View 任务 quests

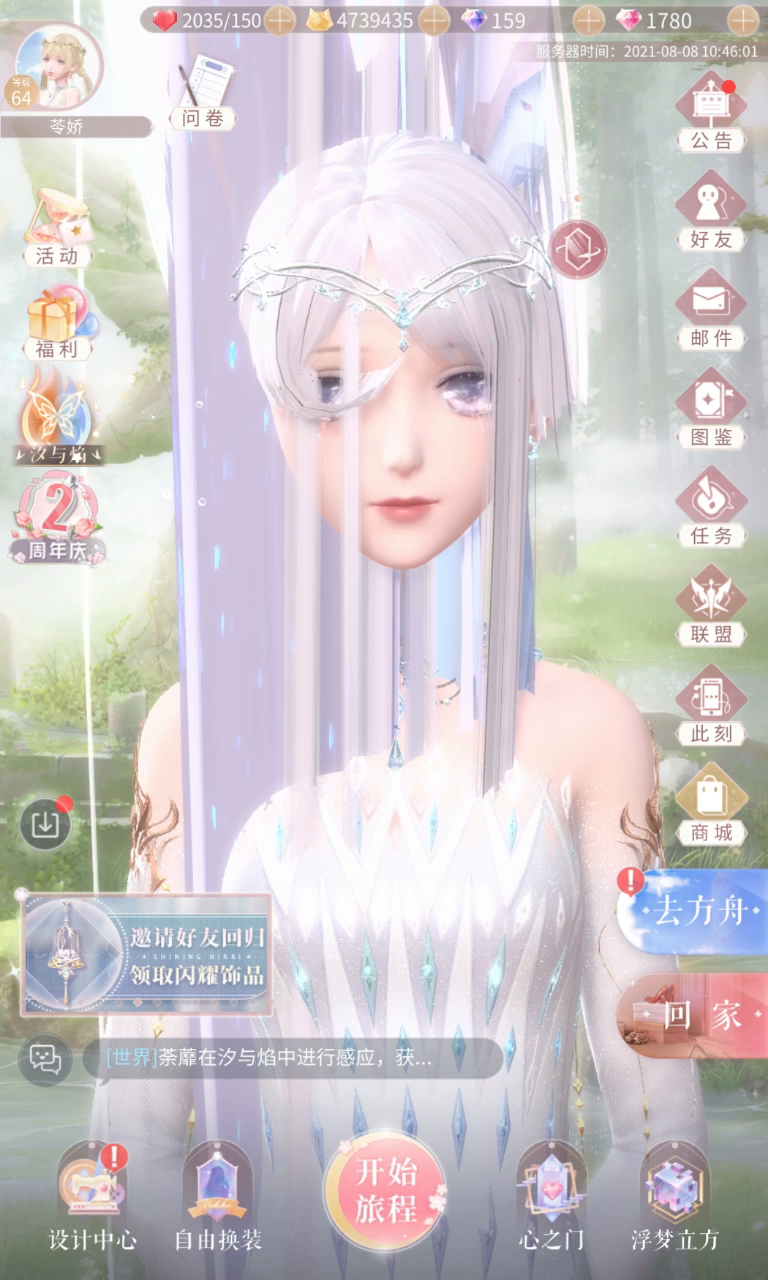tap(711, 507)
